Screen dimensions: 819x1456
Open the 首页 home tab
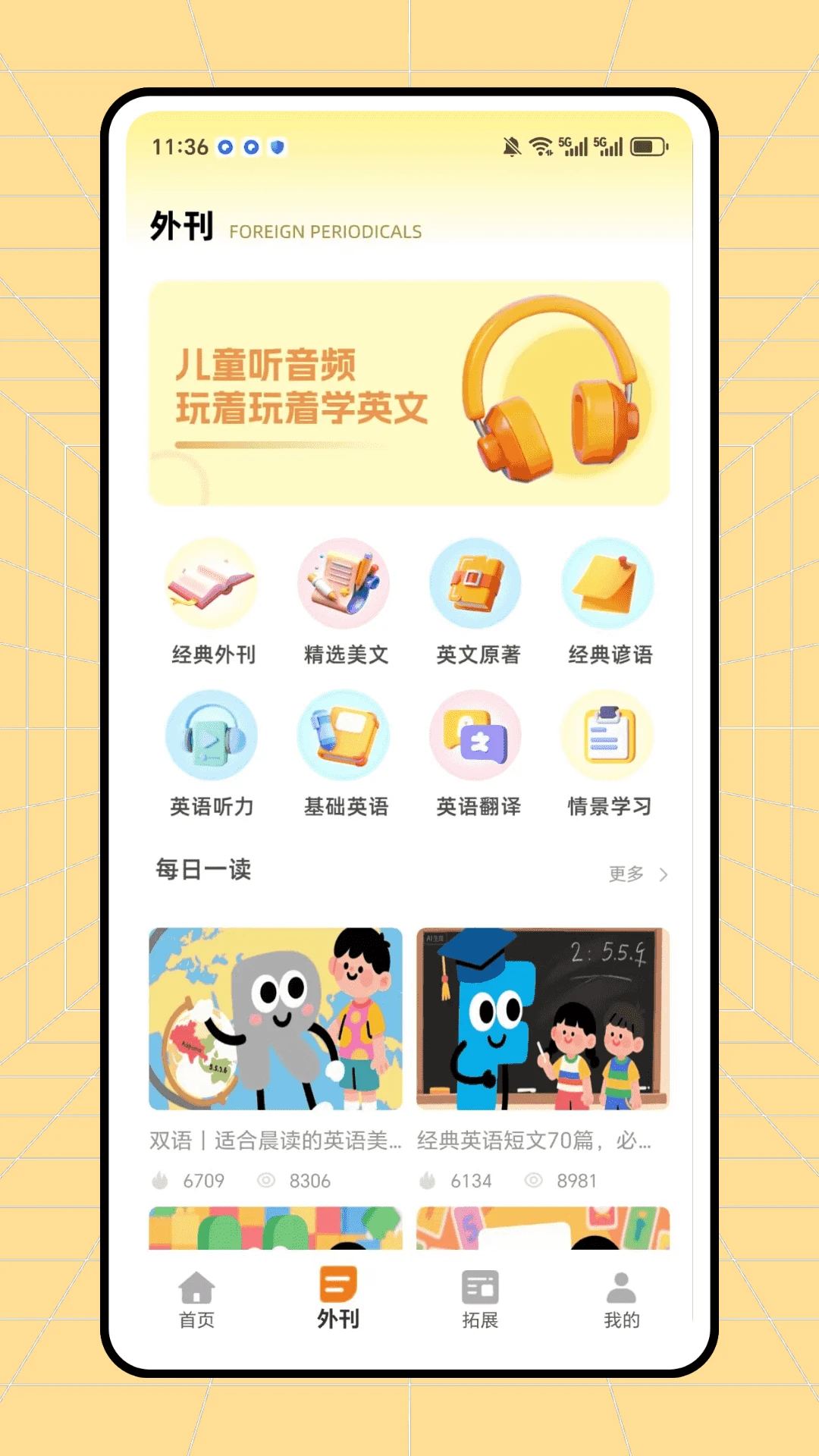196,1298
